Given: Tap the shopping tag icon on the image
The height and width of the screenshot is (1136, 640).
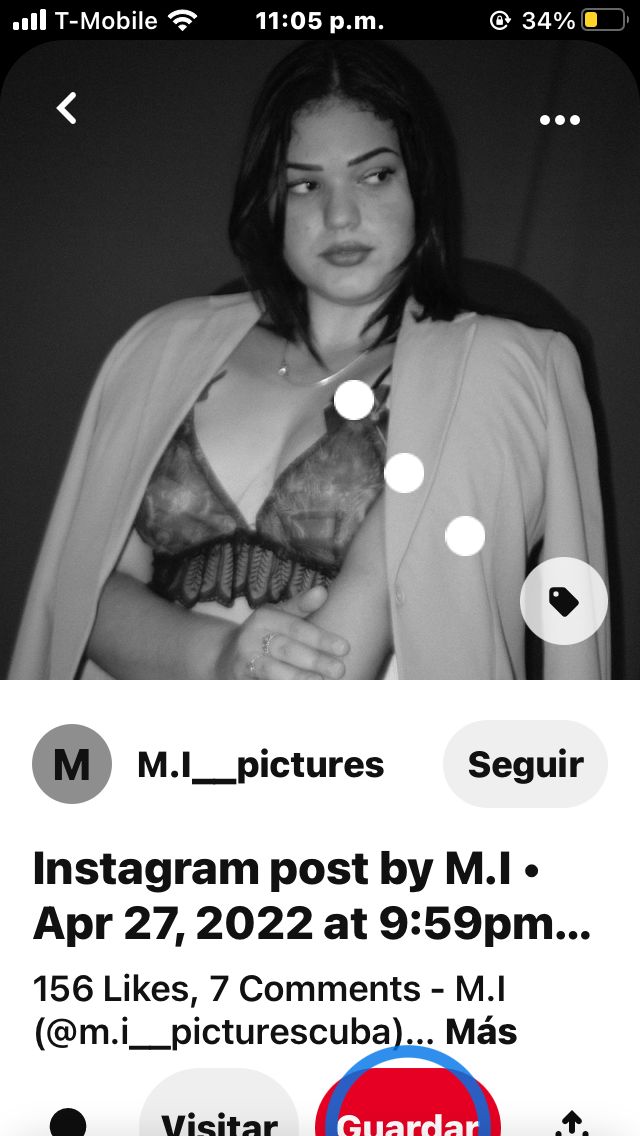Looking at the screenshot, I should pyautogui.click(x=564, y=601).
